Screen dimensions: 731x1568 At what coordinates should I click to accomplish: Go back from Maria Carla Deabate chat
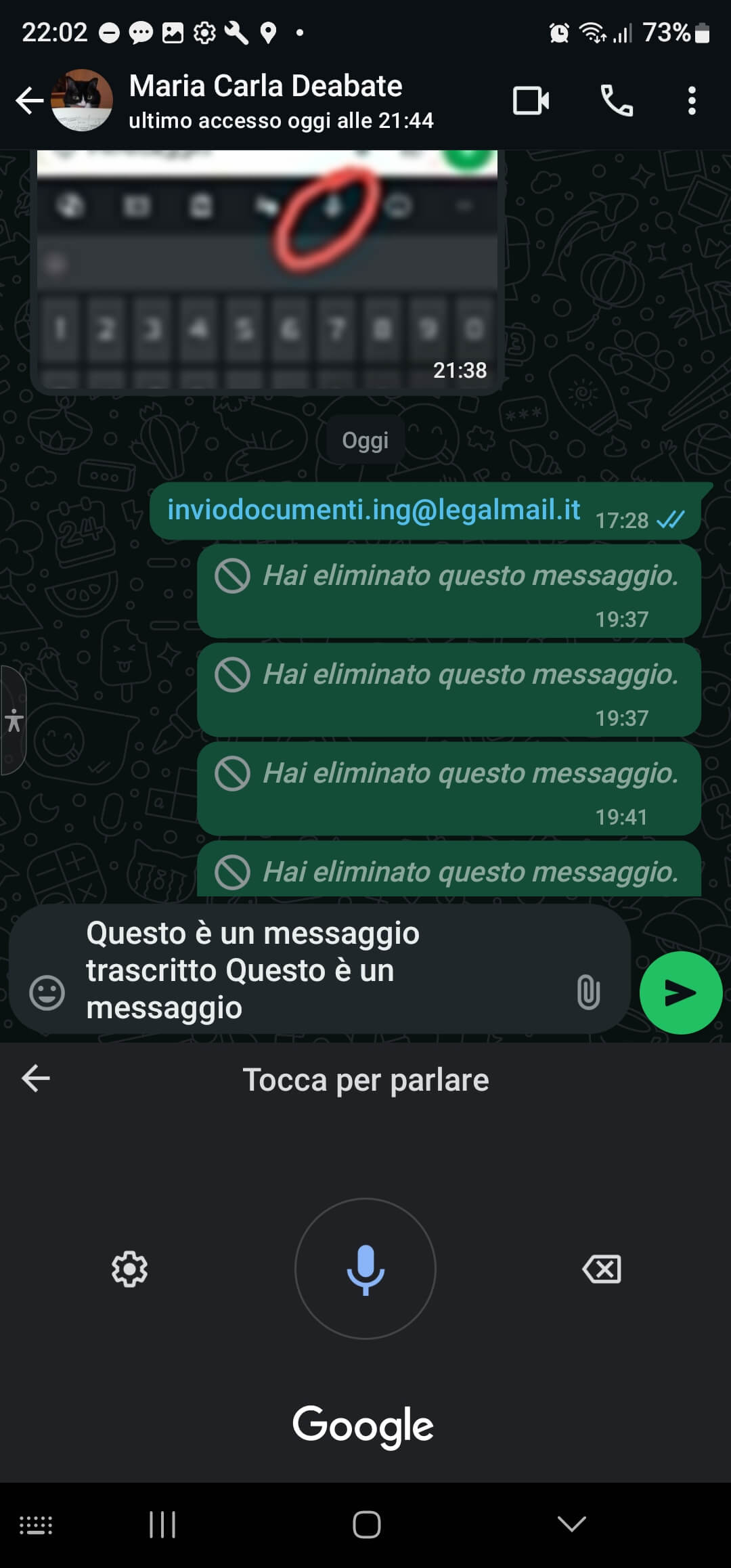tap(29, 101)
